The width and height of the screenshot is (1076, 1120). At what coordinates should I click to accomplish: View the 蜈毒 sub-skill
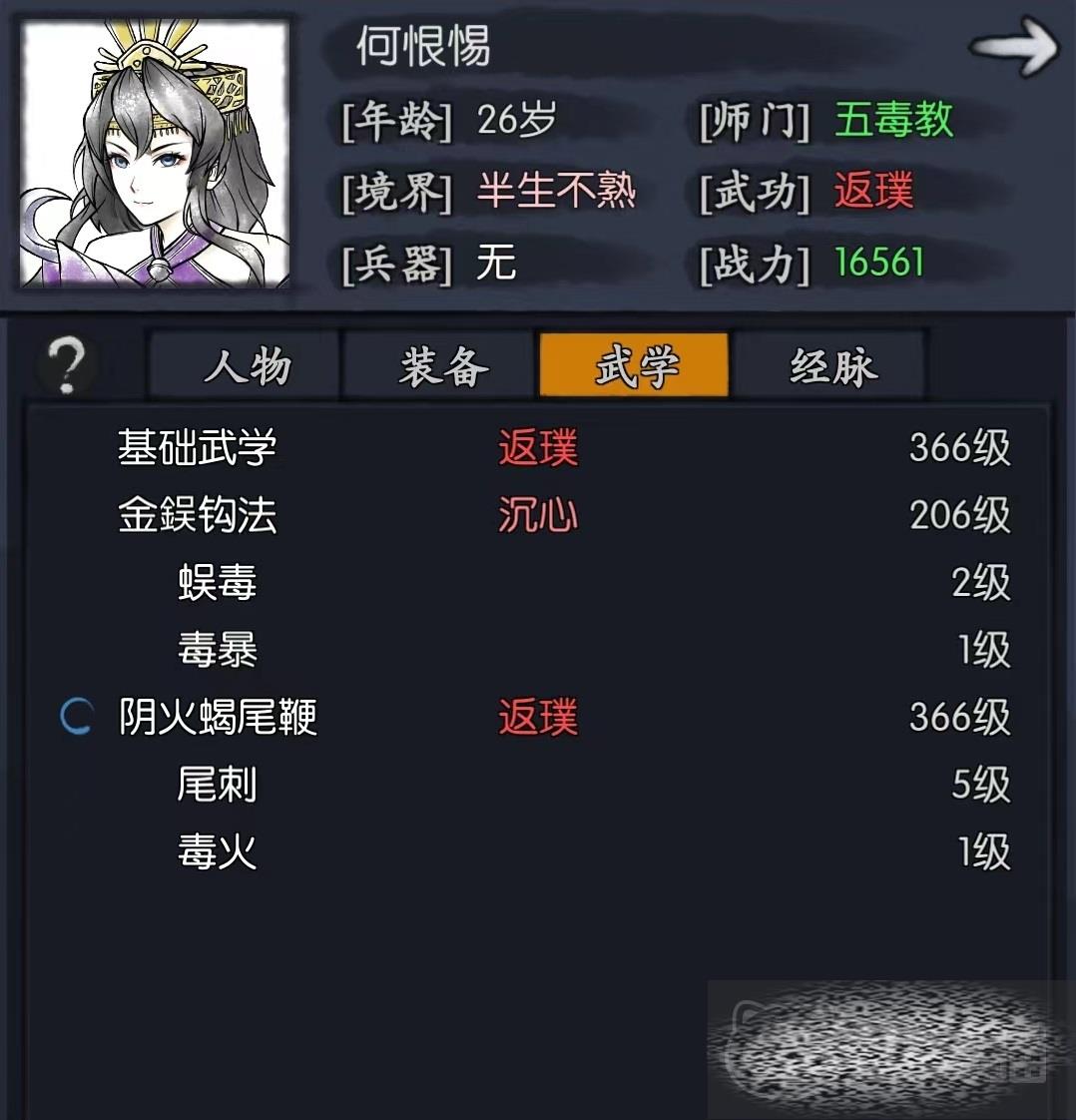coord(217,583)
